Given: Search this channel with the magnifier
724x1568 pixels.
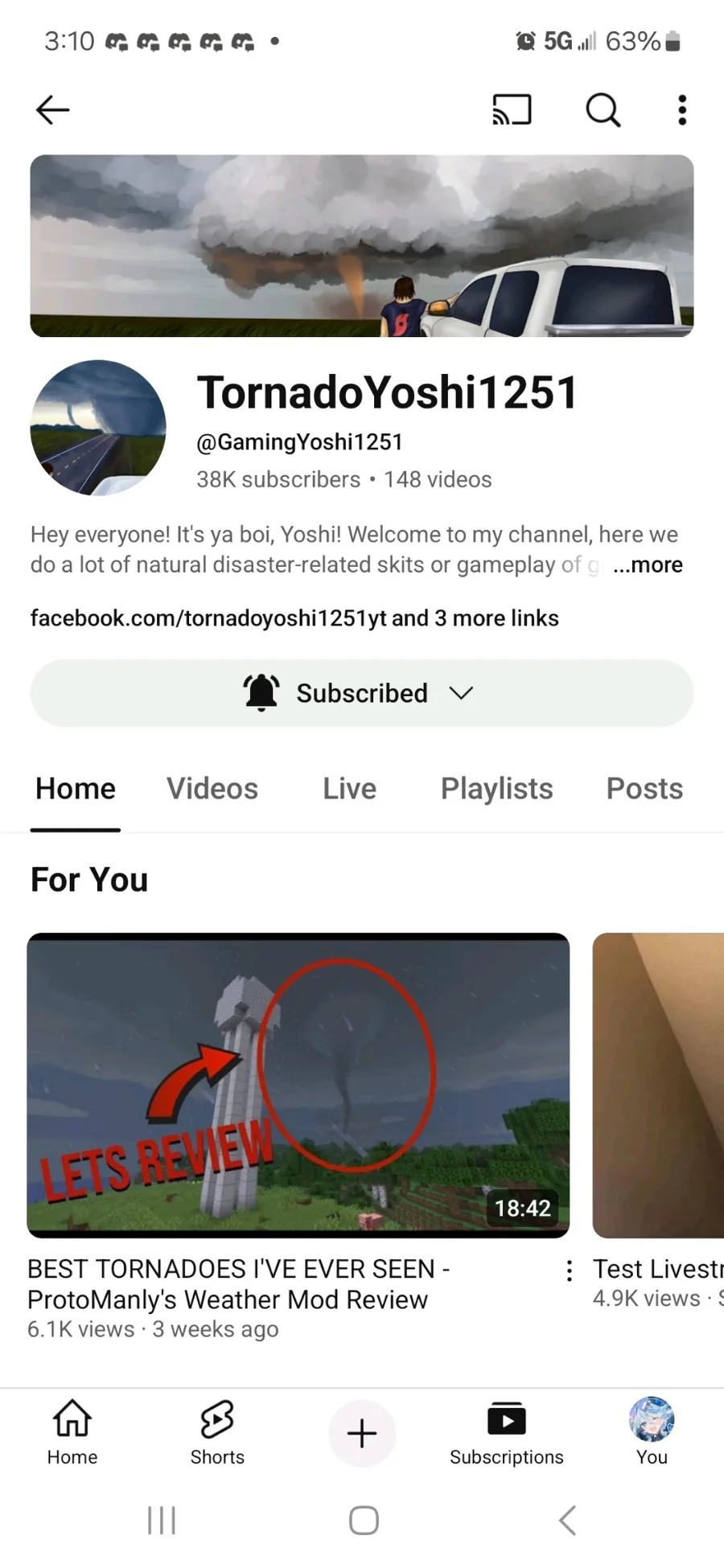Looking at the screenshot, I should pos(603,110).
